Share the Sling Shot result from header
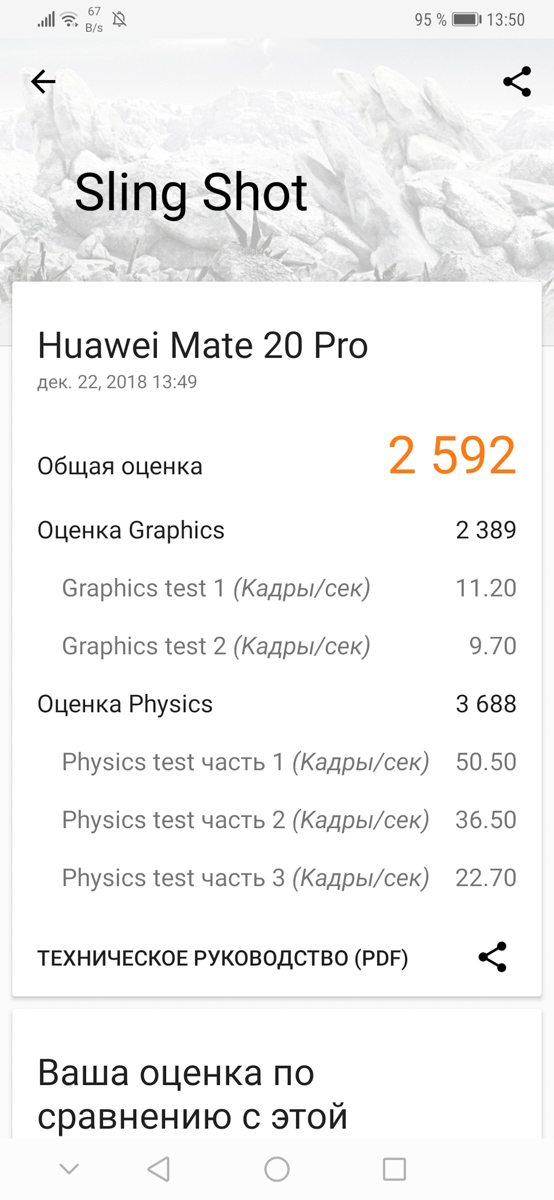The image size is (554, 1200). pyautogui.click(x=517, y=82)
